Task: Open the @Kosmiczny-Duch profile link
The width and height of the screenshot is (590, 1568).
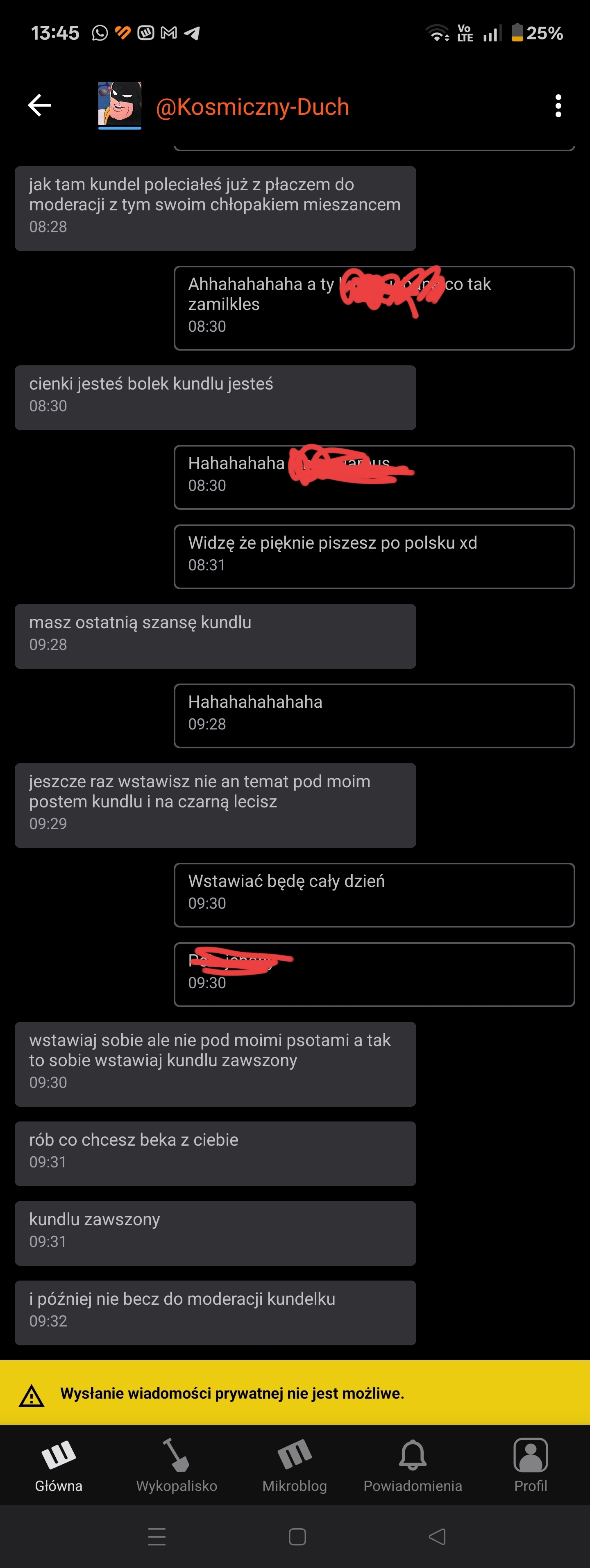Action: (x=252, y=107)
